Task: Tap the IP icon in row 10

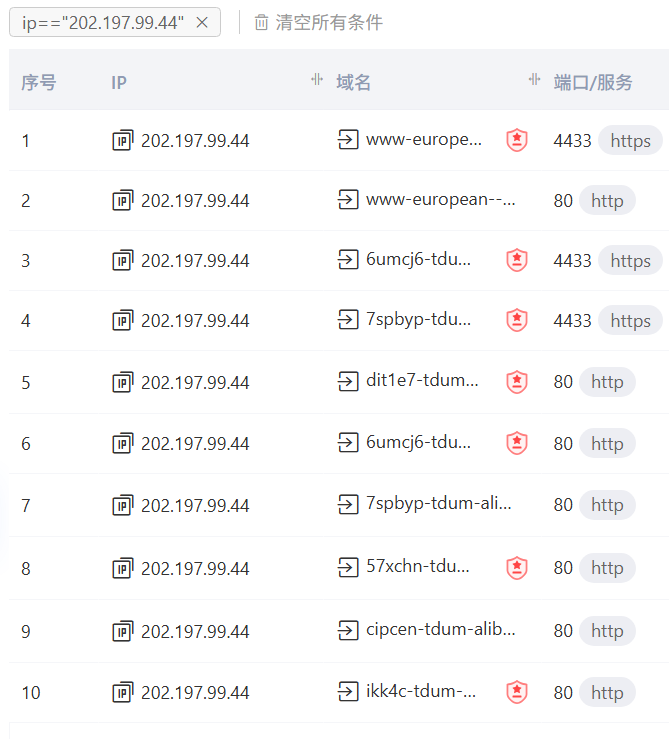Action: click(122, 692)
